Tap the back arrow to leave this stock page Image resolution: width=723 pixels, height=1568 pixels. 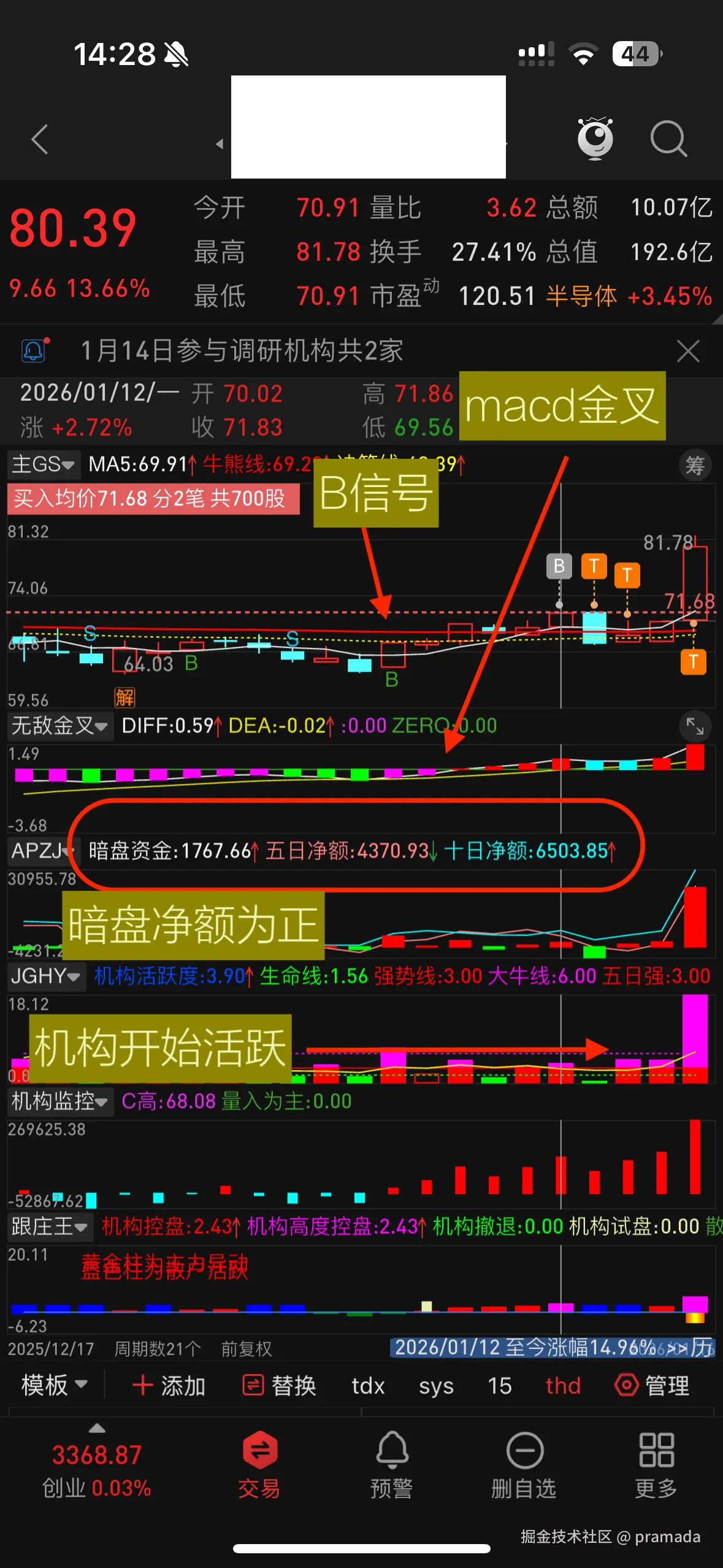tap(39, 139)
